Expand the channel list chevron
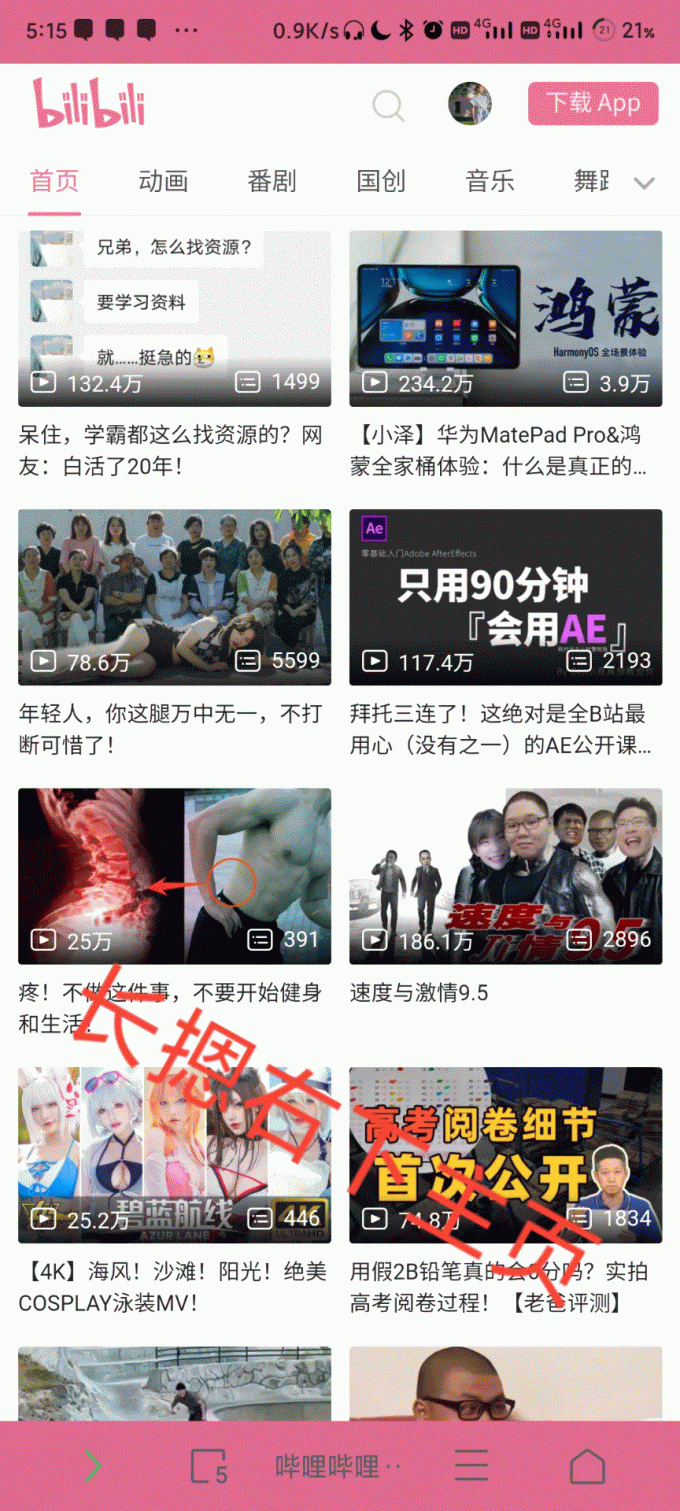The width and height of the screenshot is (680, 1511). [645, 183]
